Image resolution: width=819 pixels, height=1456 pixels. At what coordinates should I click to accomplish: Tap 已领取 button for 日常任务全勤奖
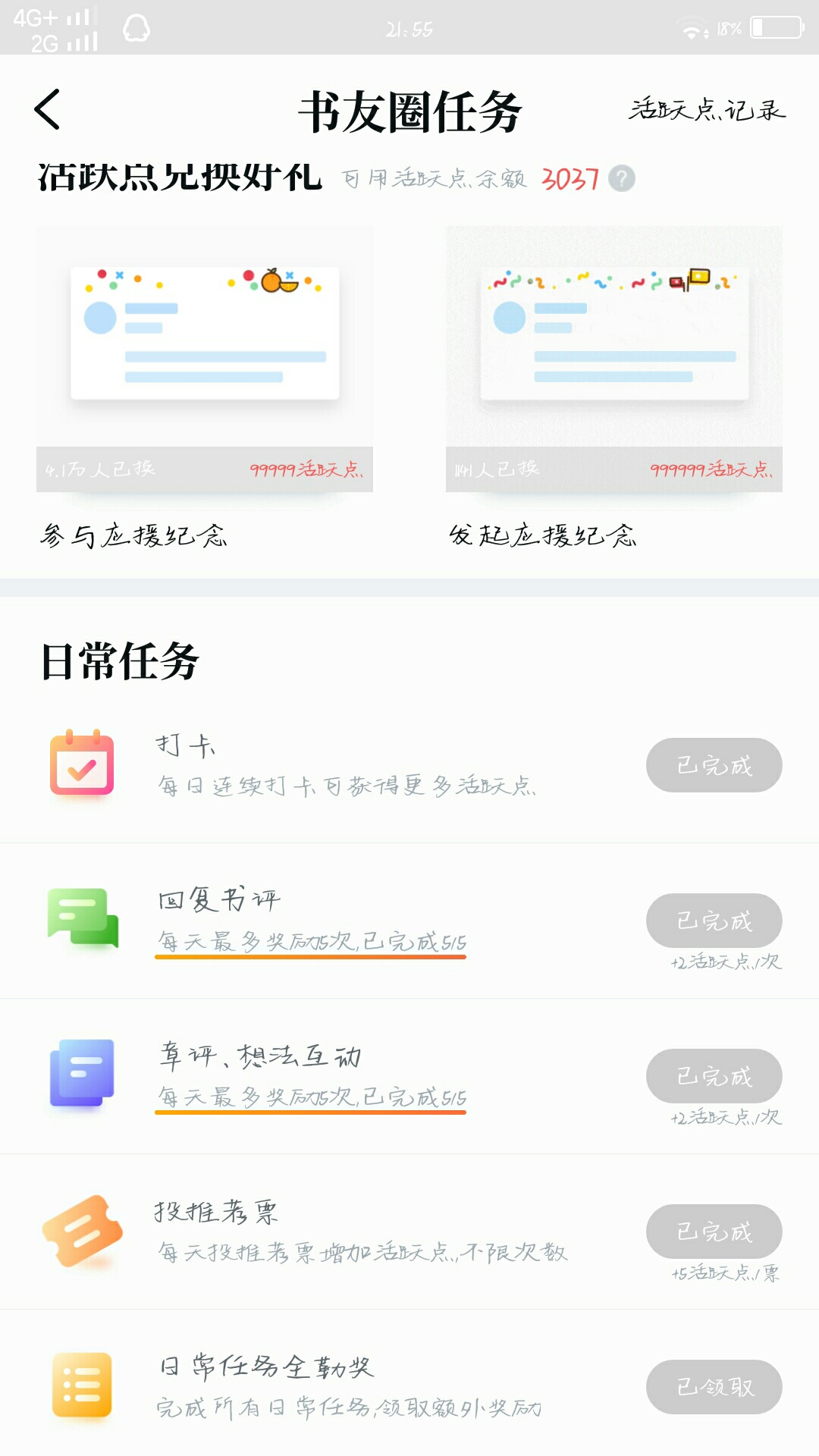click(x=714, y=1387)
